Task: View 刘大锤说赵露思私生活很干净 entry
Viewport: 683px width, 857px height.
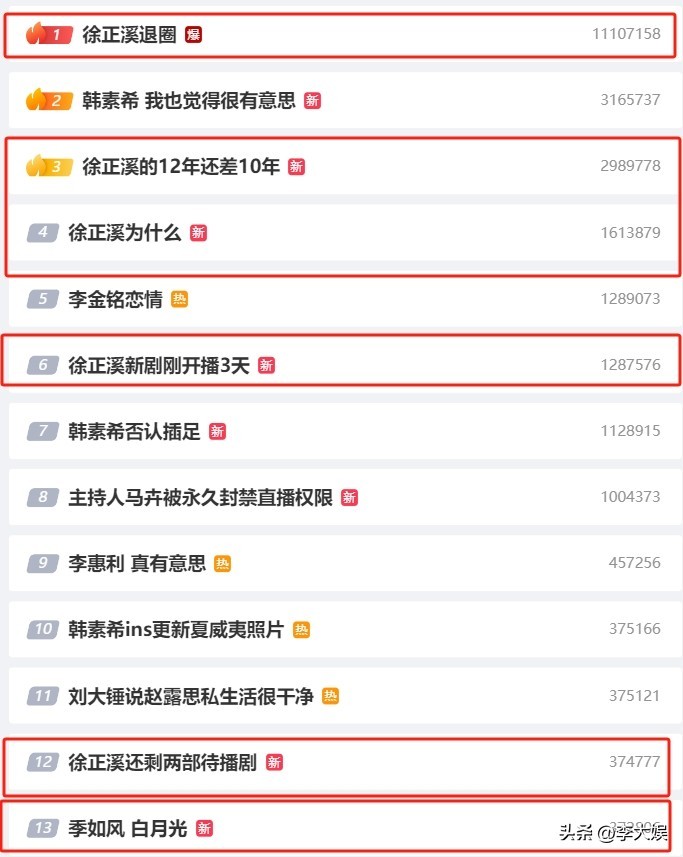Action: click(x=190, y=695)
